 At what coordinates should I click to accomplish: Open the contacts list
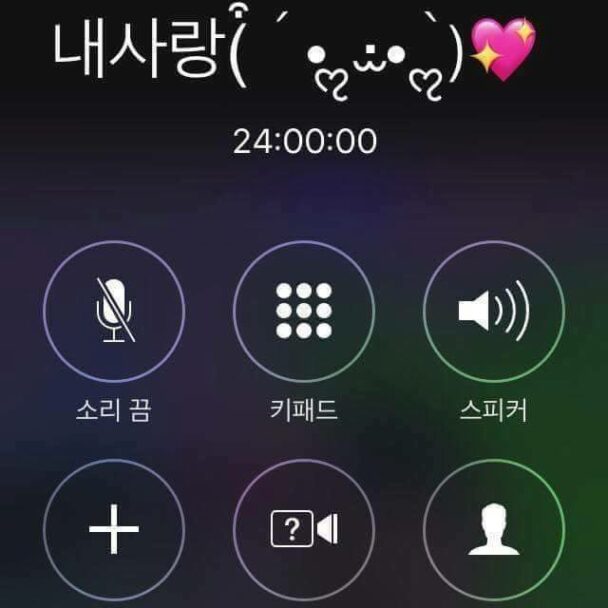pos(494,530)
